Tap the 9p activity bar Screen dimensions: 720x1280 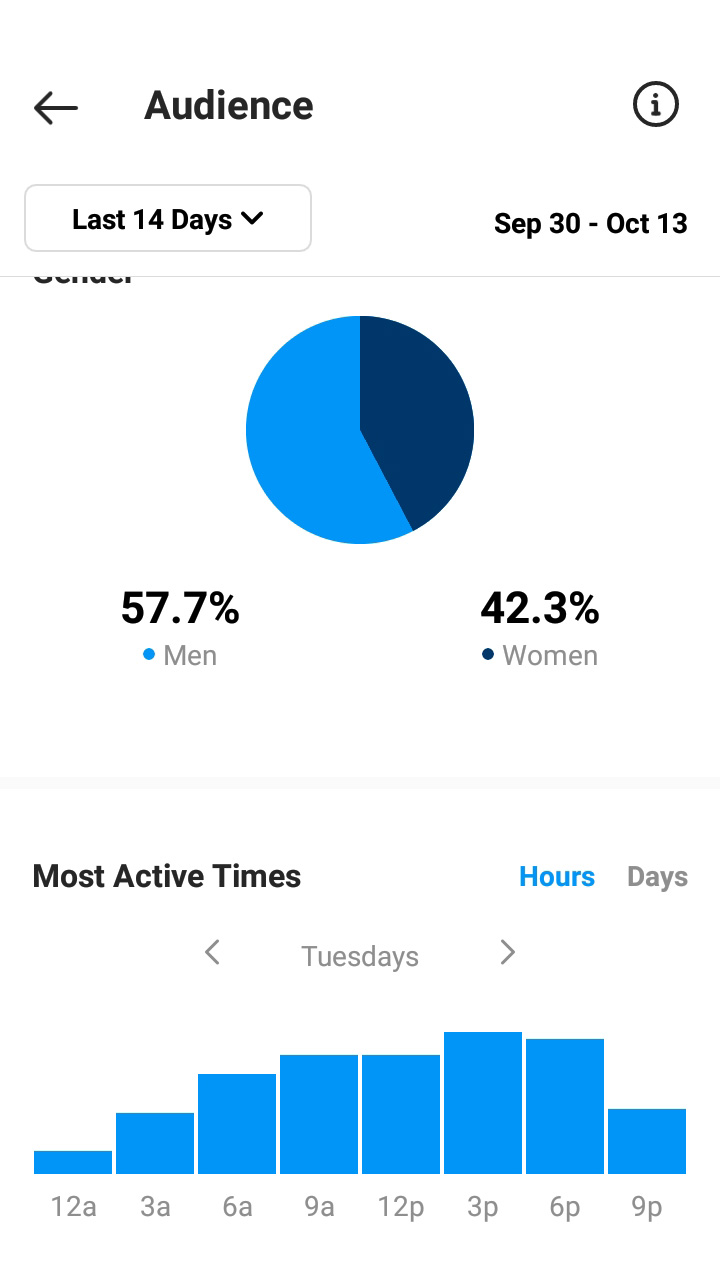point(647,1141)
